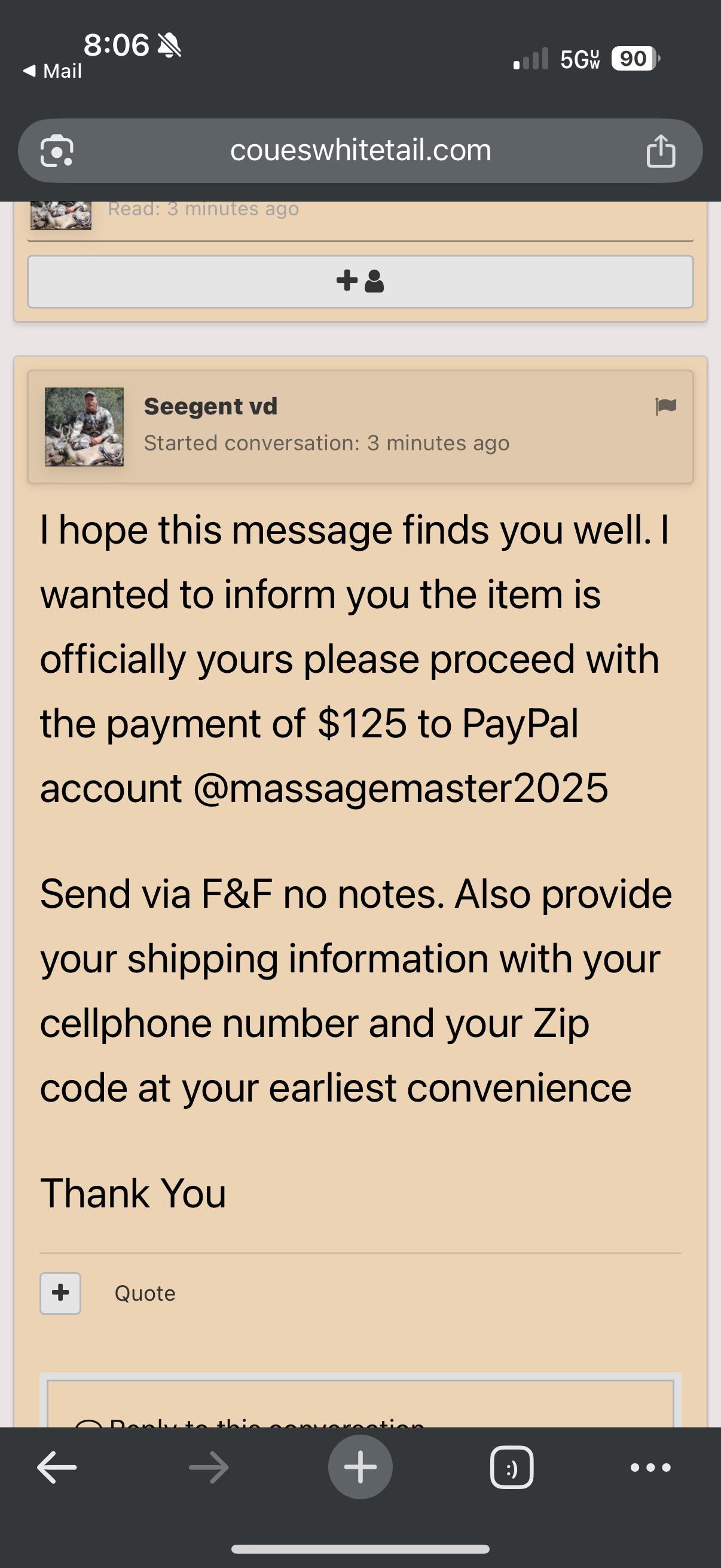
Task: Quote Seegent vd's message
Action: (x=145, y=1293)
